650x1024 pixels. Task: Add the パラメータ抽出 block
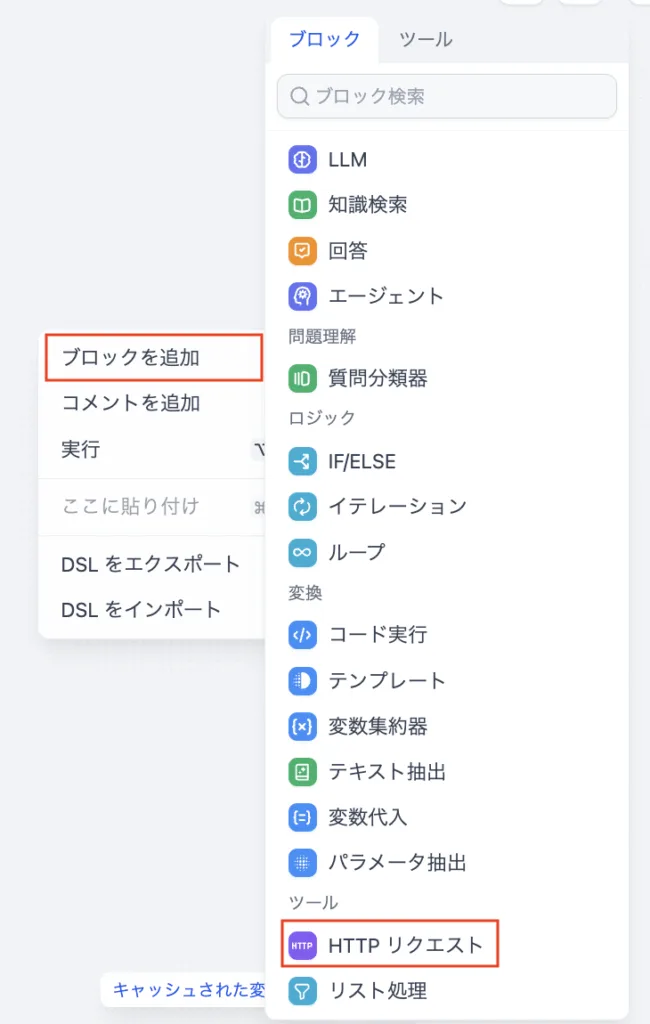(397, 862)
